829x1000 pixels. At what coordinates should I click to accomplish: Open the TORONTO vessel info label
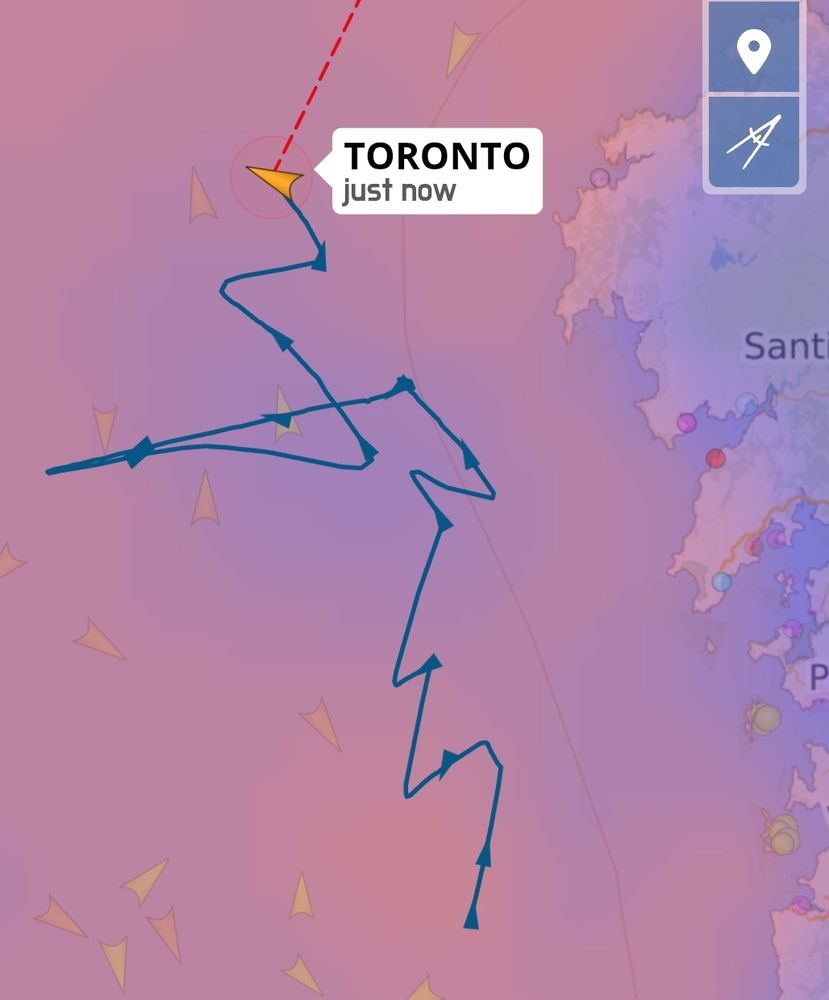437,171
